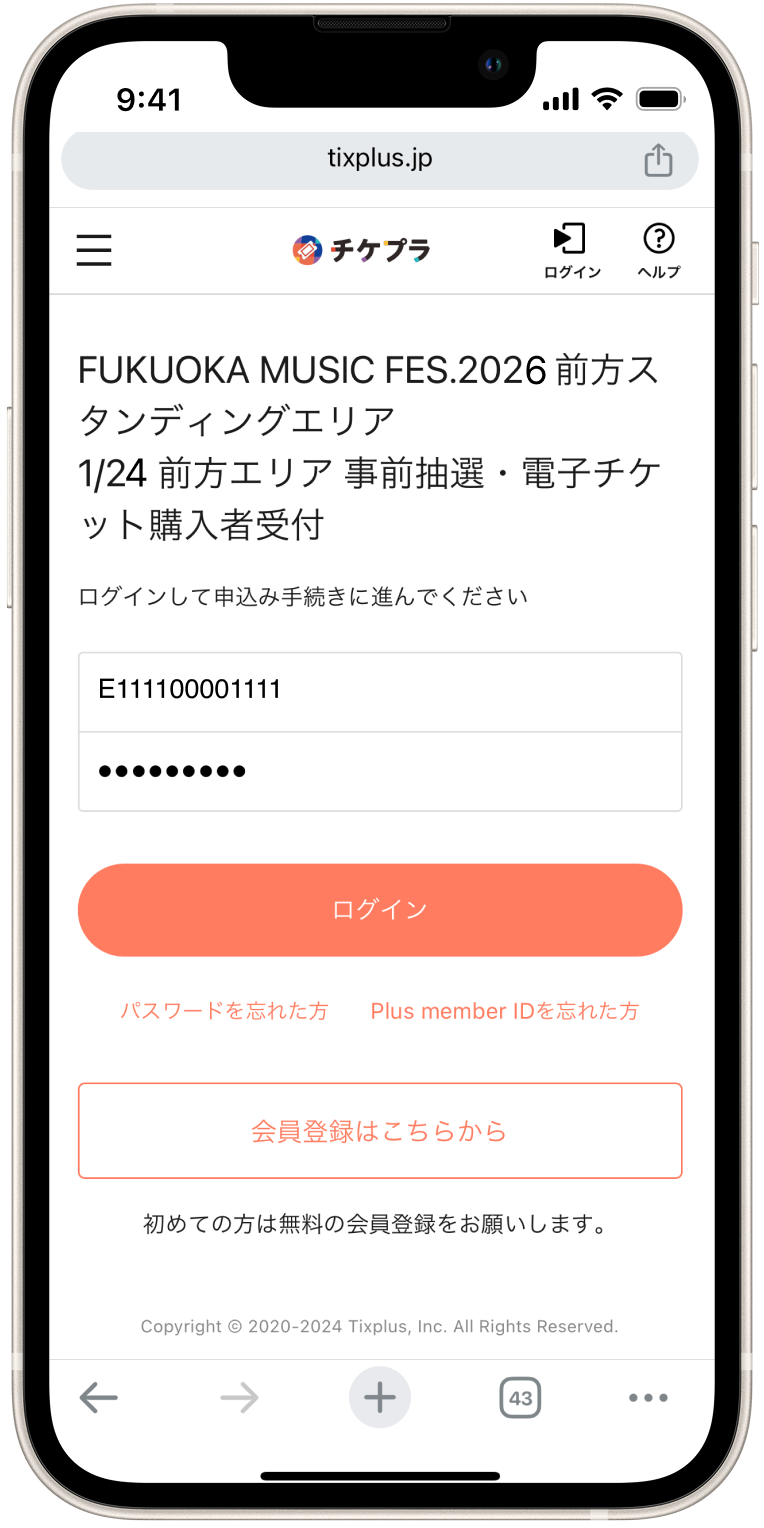764x1528 pixels.
Task: Edit the member ID field E111100001111
Action: [x=380, y=691]
